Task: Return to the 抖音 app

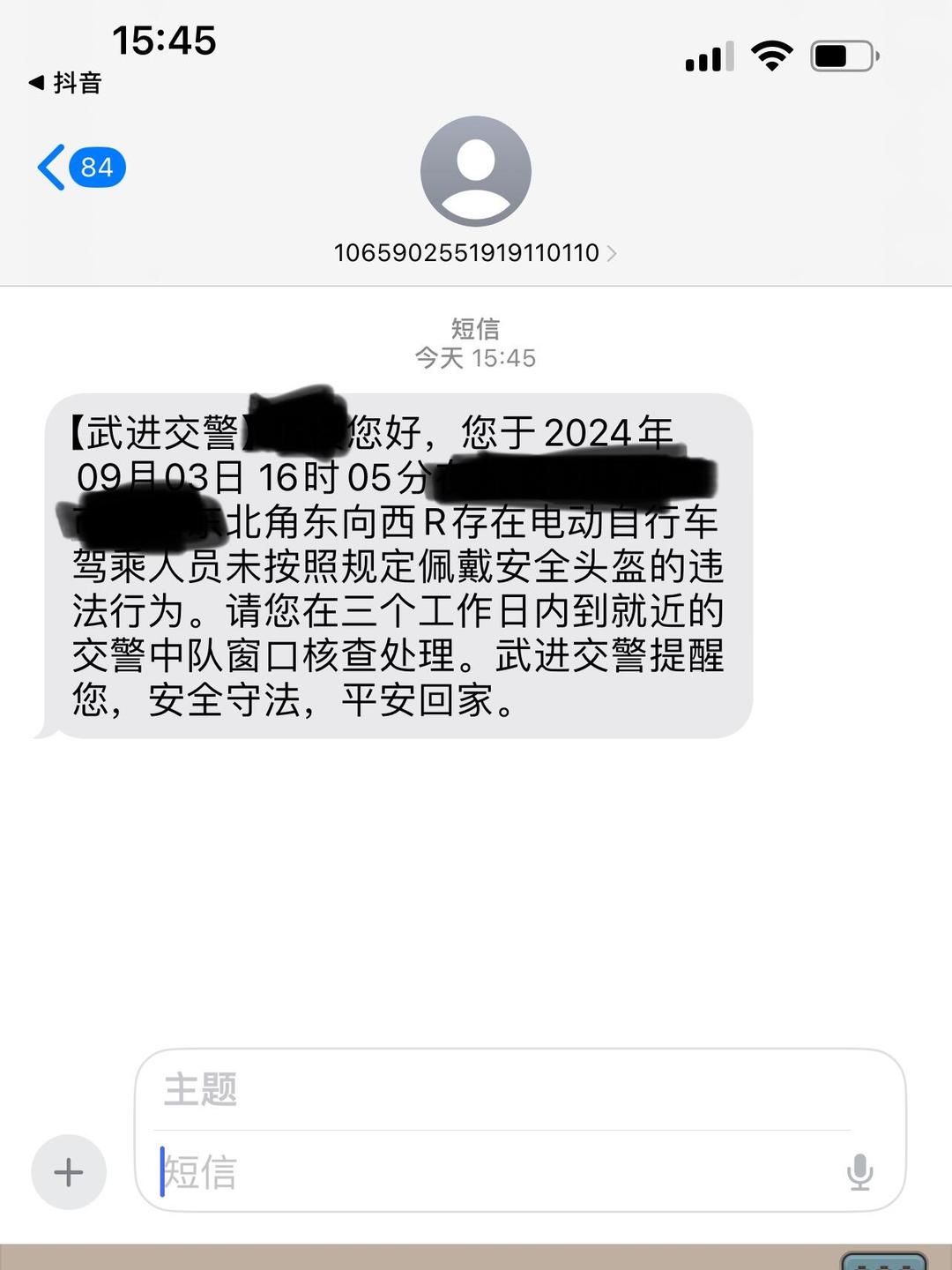Action: [x=66, y=83]
